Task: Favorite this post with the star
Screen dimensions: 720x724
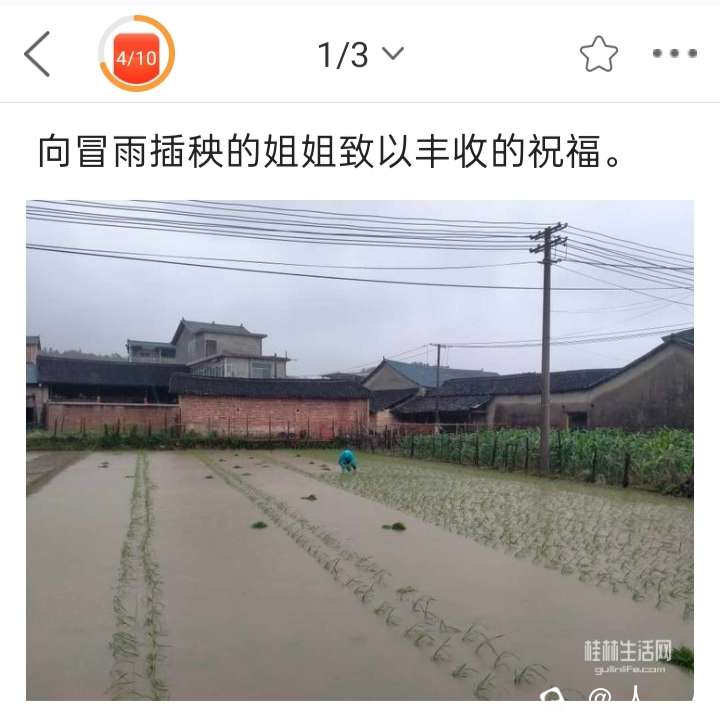Action: point(598,54)
